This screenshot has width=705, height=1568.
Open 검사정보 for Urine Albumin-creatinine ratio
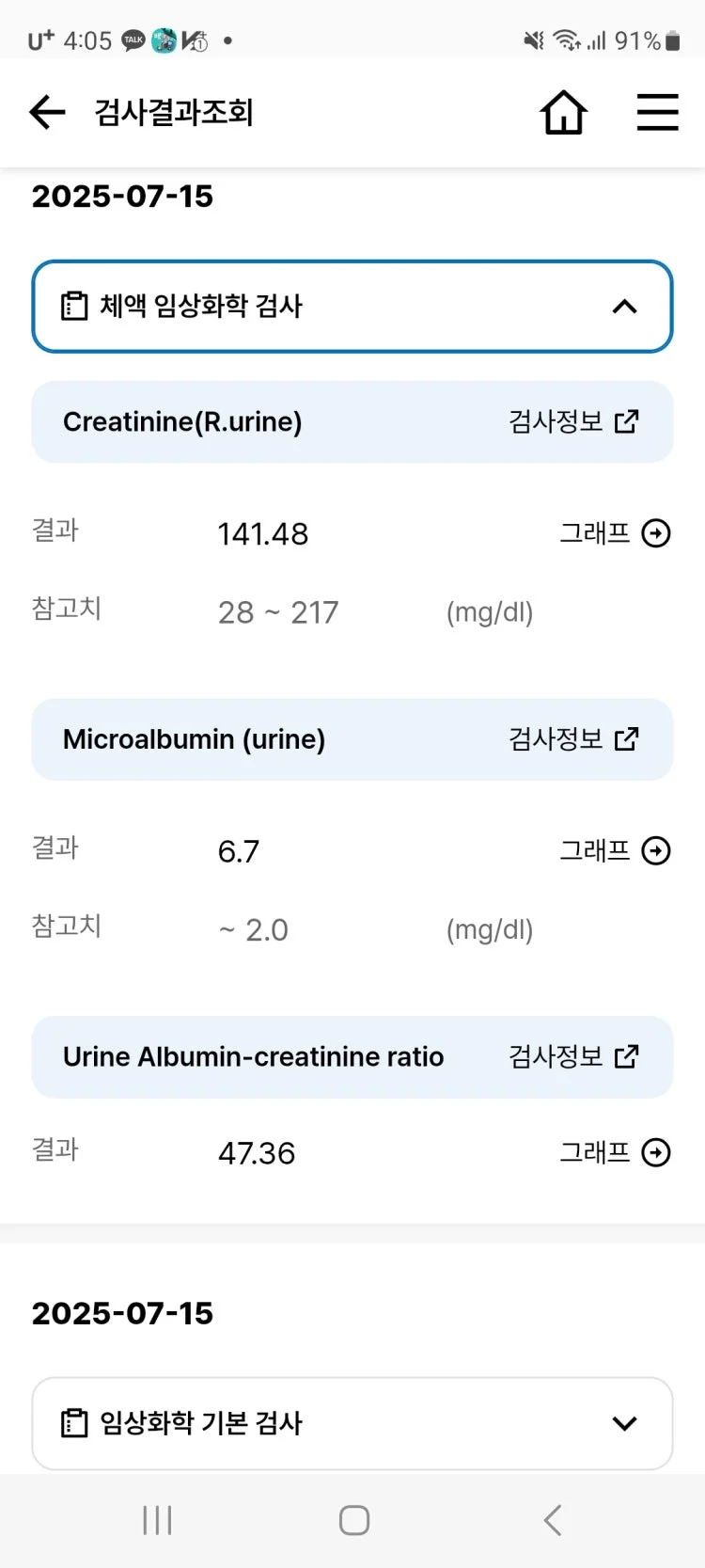(573, 1056)
